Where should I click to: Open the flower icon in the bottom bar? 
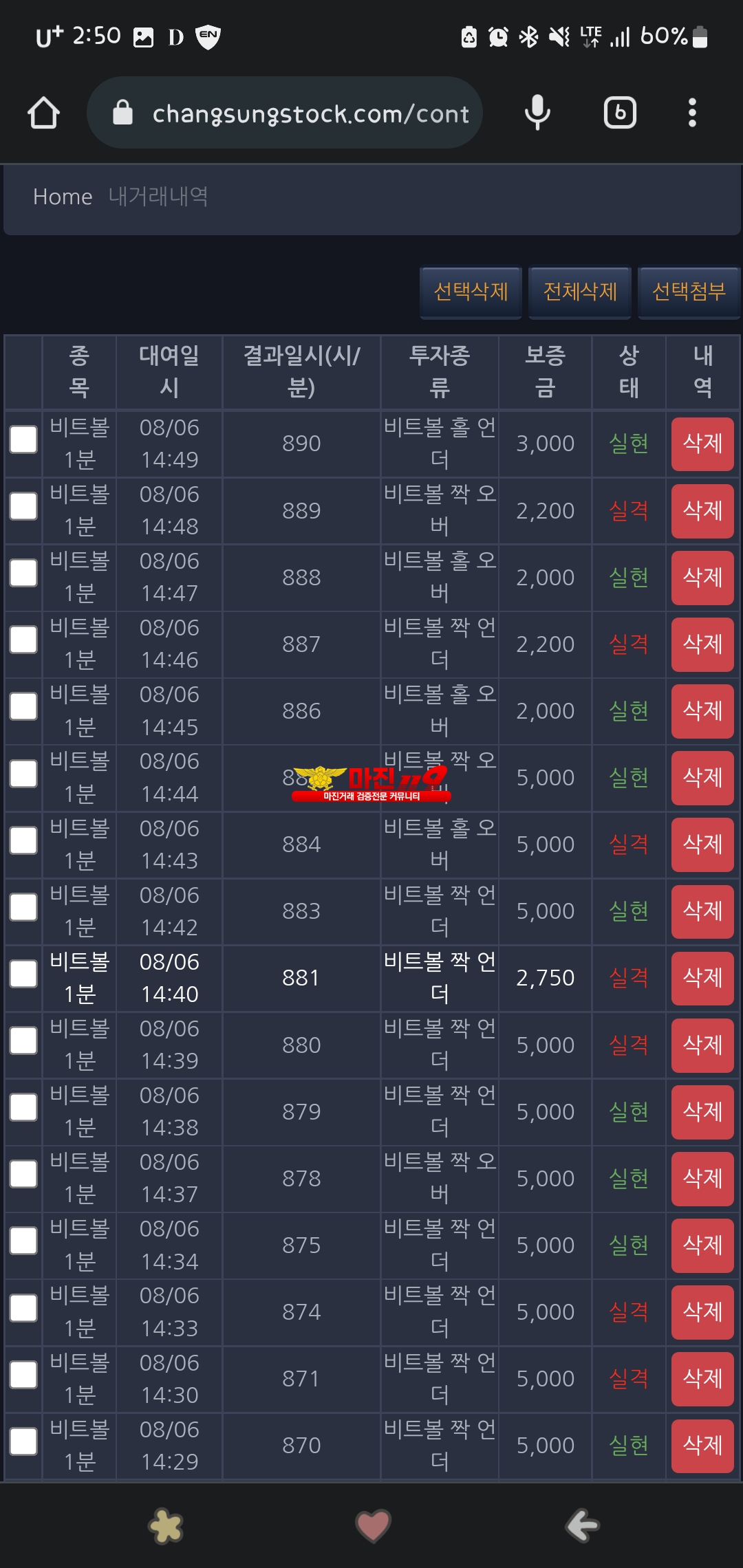(x=166, y=1526)
